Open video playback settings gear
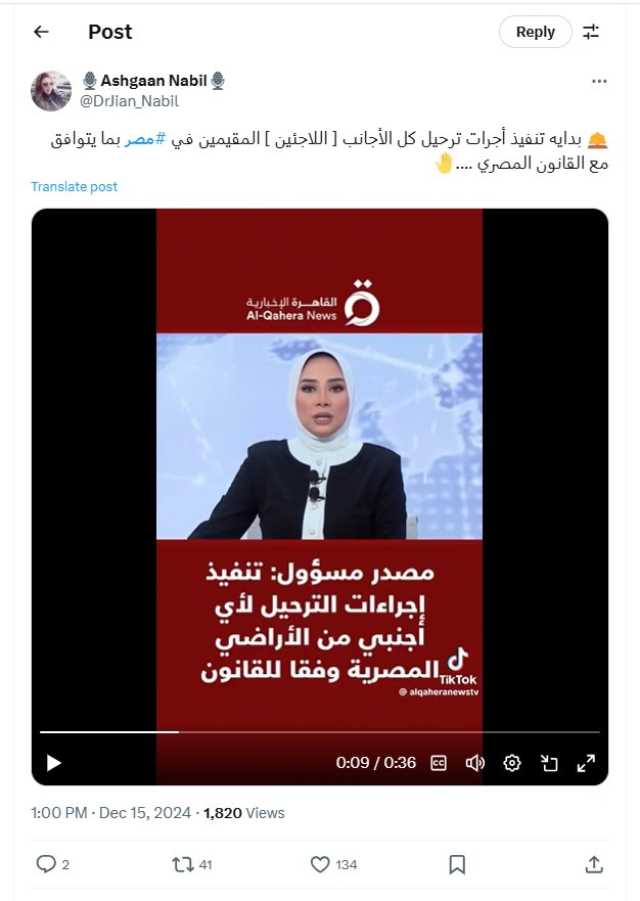640x901 pixels. 512,763
